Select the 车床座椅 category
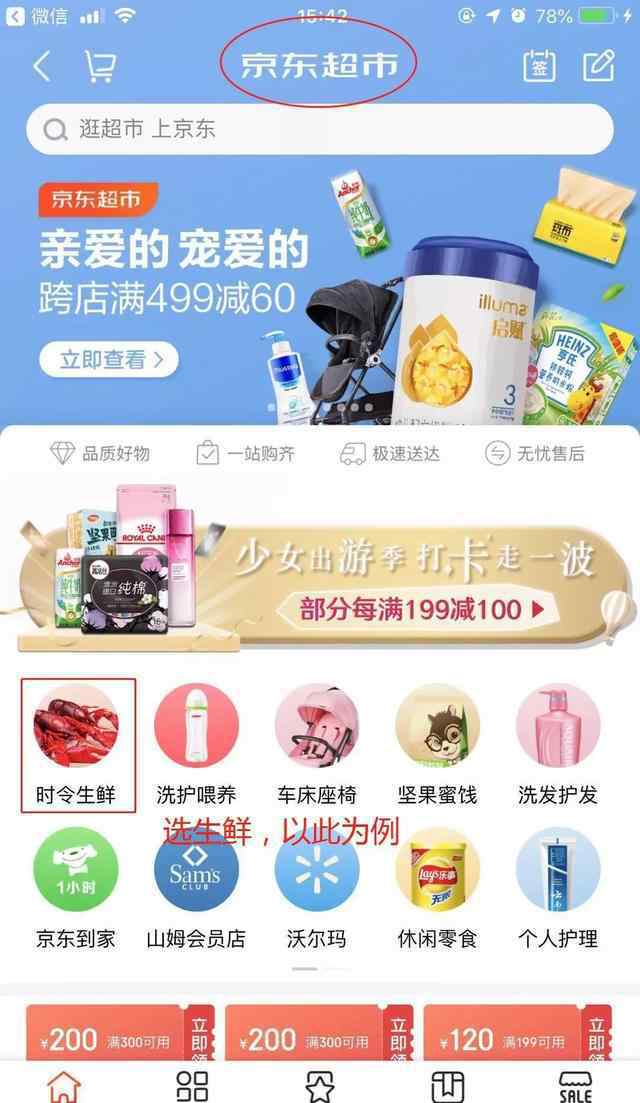The image size is (640, 1103). (317, 746)
